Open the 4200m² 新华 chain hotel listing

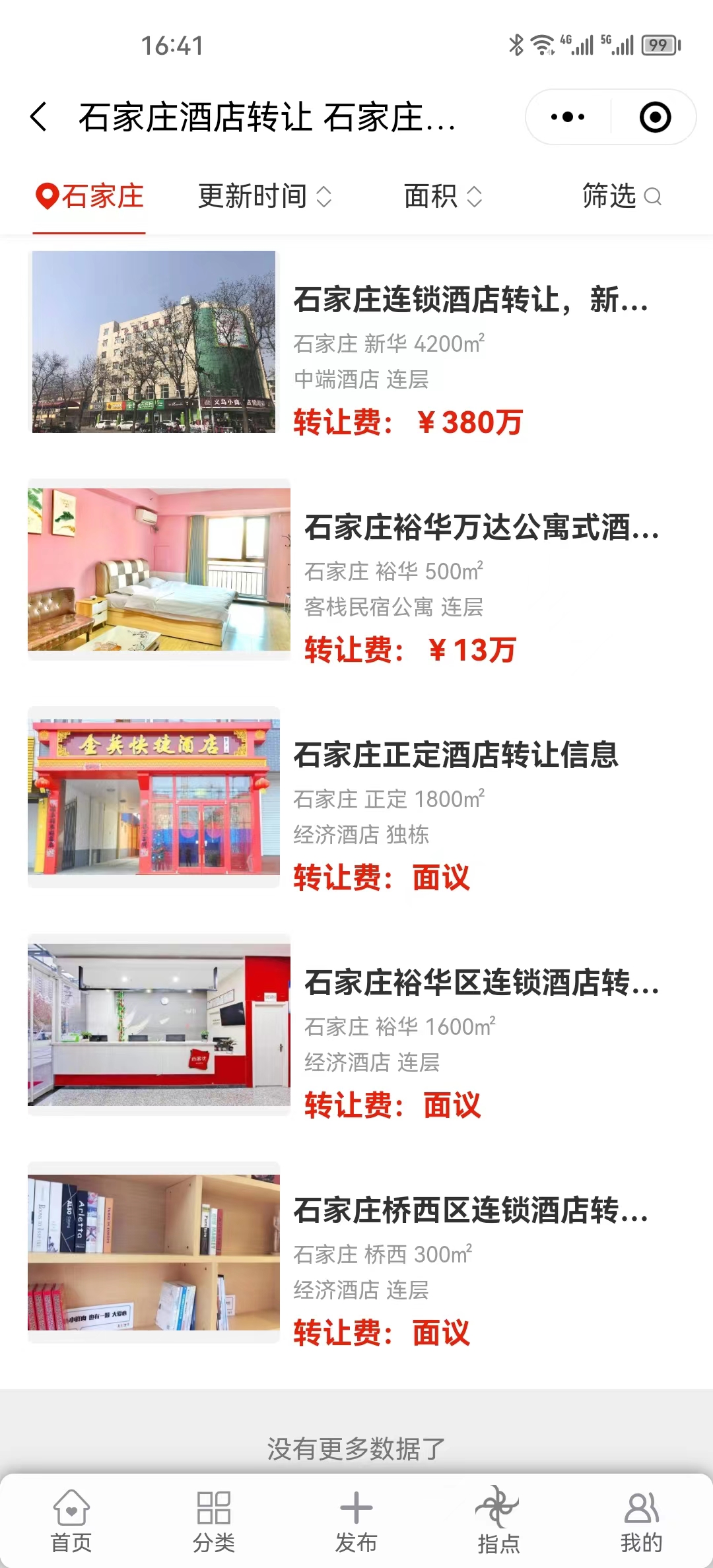pyautogui.click(x=470, y=300)
